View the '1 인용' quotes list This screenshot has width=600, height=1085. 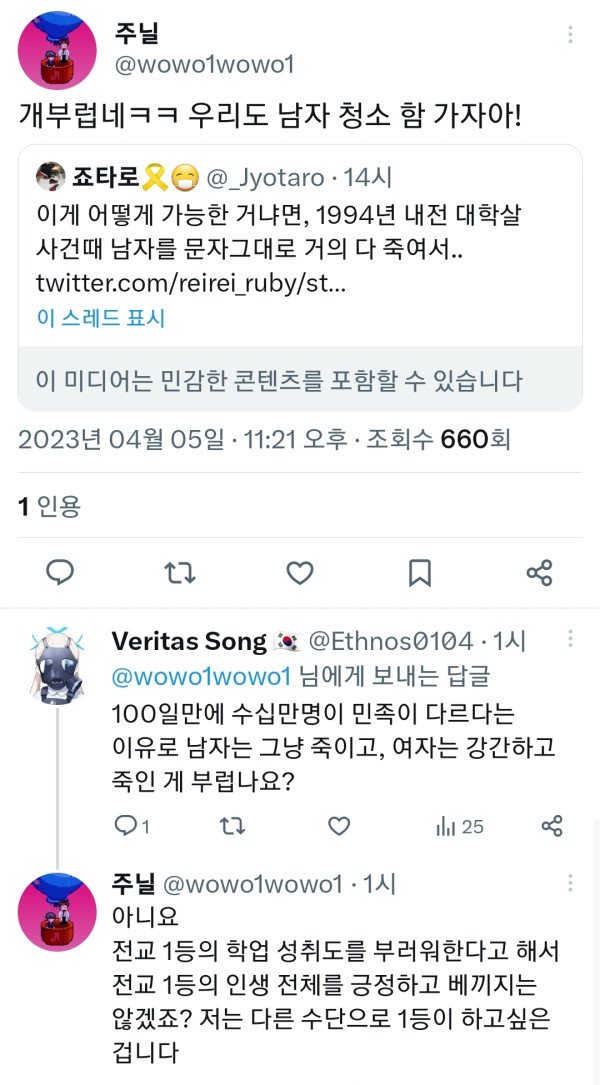point(50,507)
